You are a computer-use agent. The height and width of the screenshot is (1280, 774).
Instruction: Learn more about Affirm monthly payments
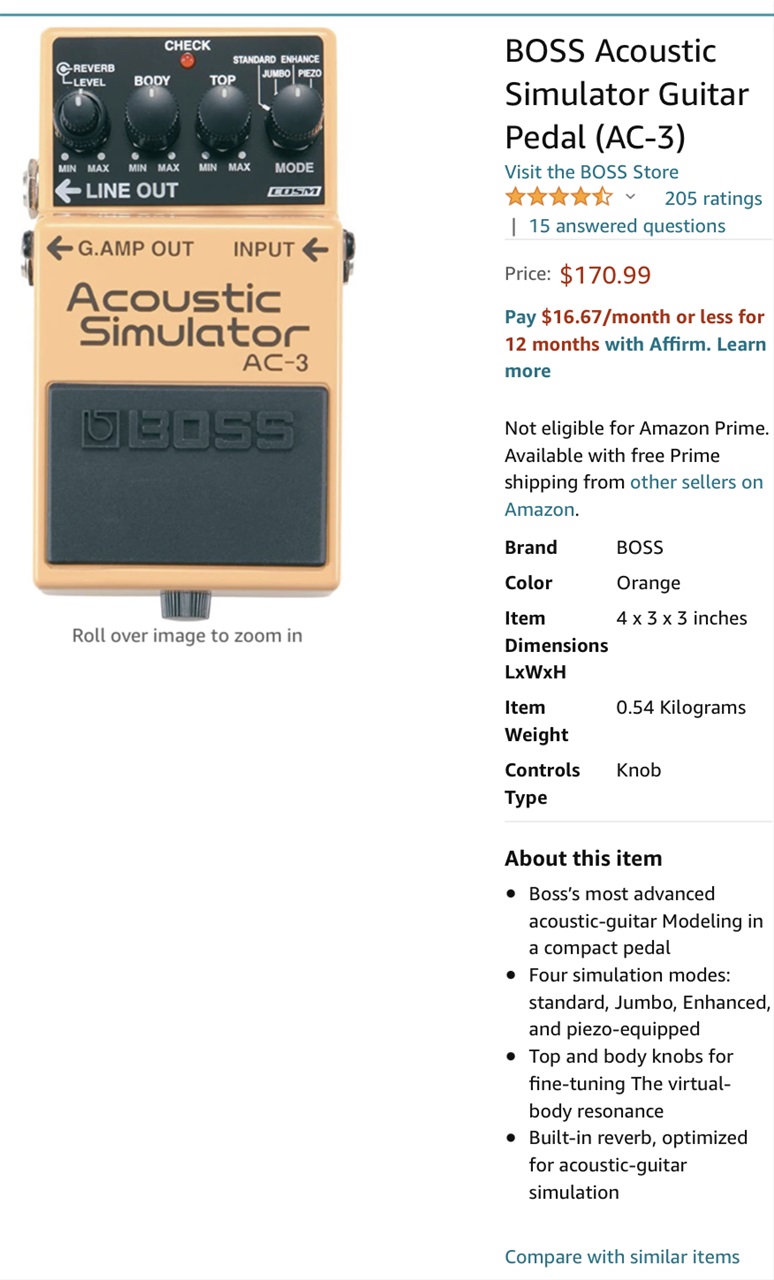pyautogui.click(x=740, y=344)
